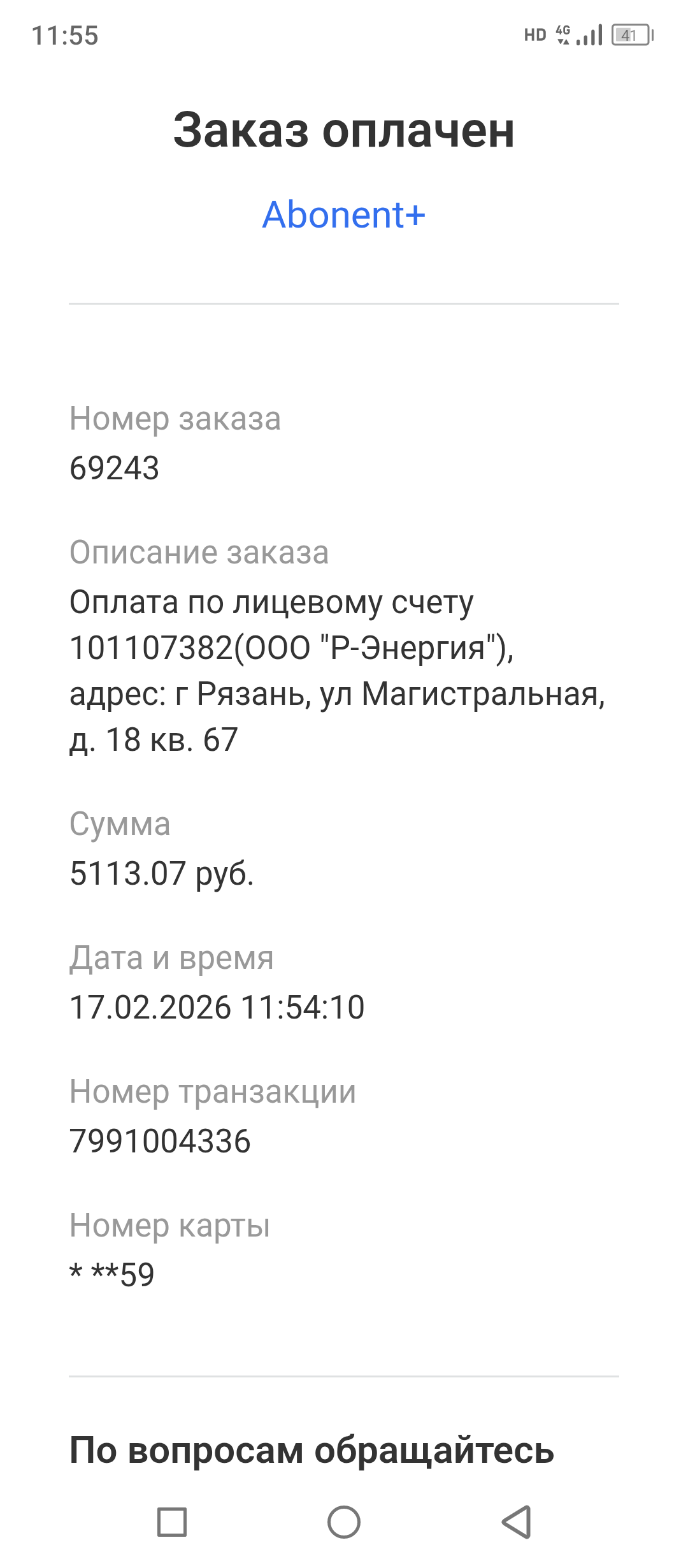Go back using the system back button
The height and width of the screenshot is (1568, 688).
[x=517, y=1522]
